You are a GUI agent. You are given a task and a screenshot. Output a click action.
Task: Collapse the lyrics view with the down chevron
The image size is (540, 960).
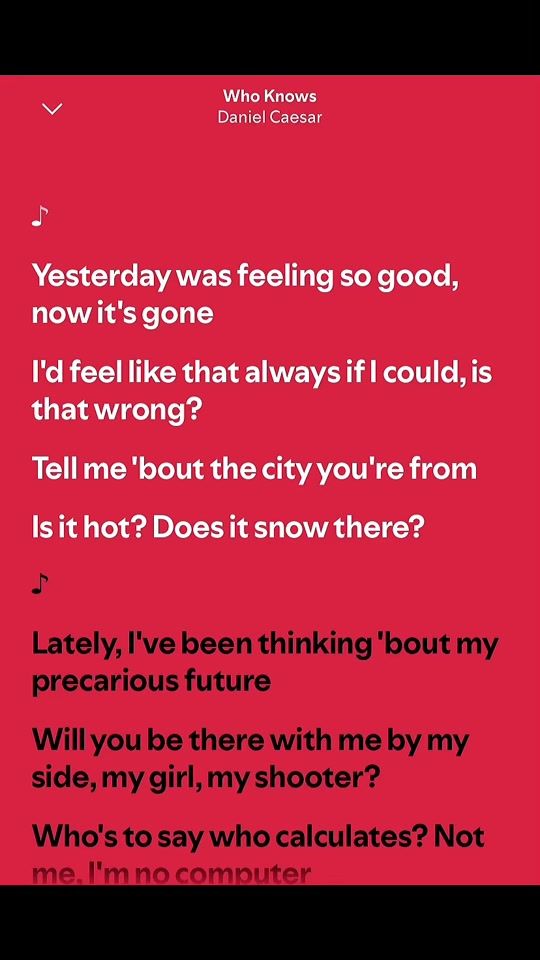tap(52, 109)
